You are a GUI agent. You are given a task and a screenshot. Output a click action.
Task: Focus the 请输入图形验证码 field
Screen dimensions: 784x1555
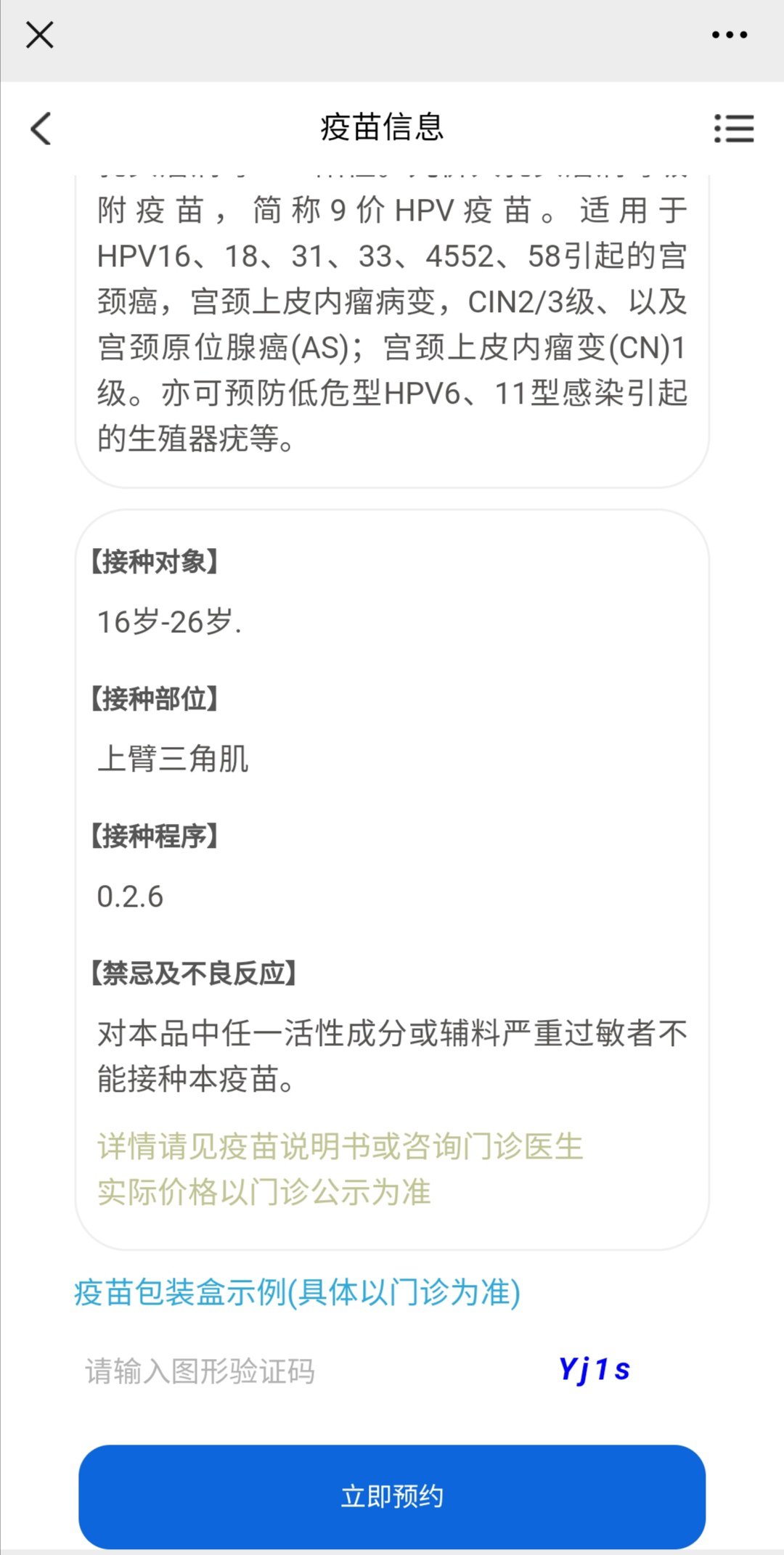pos(290,1371)
